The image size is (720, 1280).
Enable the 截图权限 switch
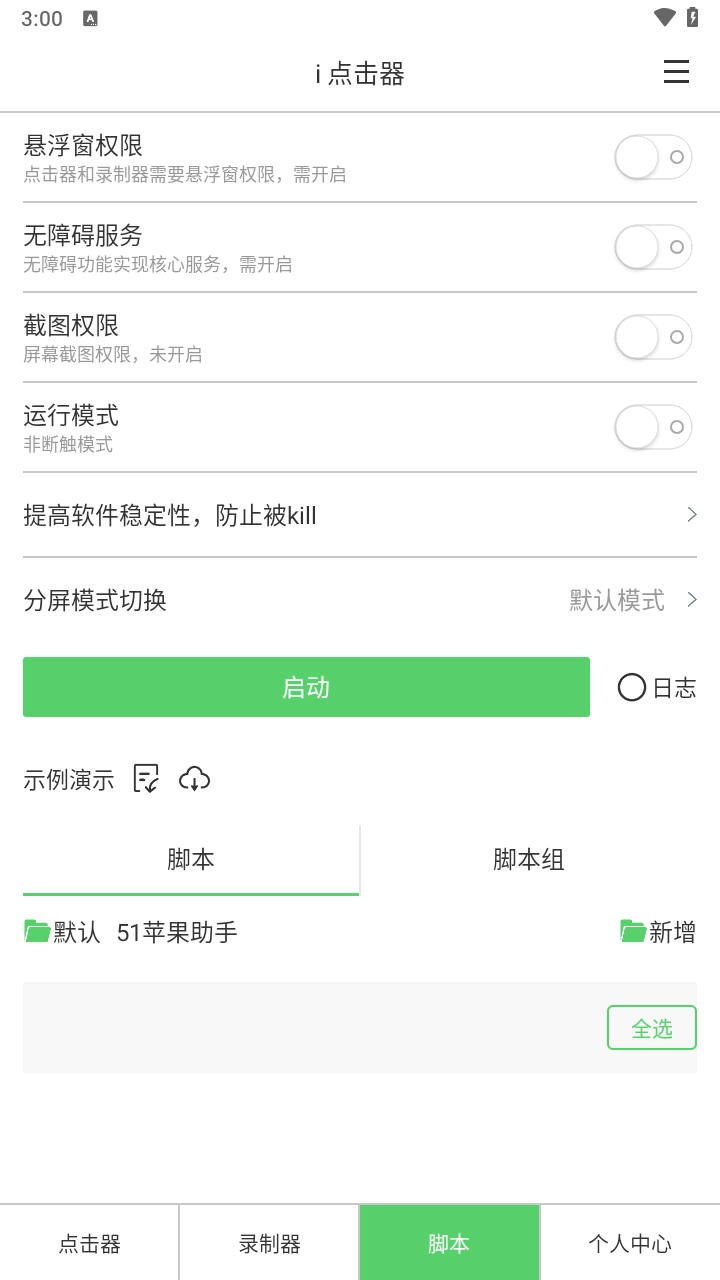(x=653, y=337)
